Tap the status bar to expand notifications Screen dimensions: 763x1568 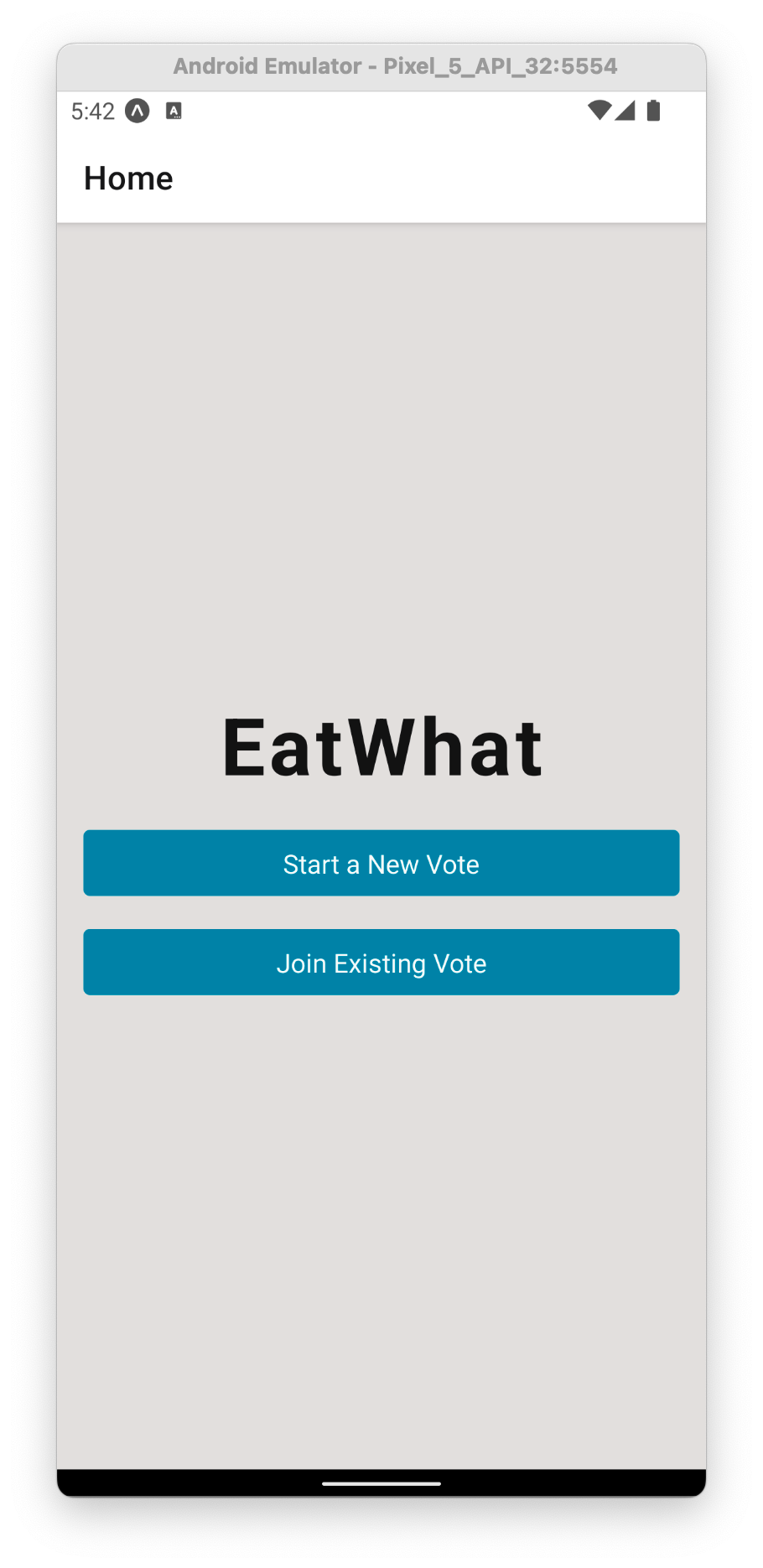click(381, 110)
